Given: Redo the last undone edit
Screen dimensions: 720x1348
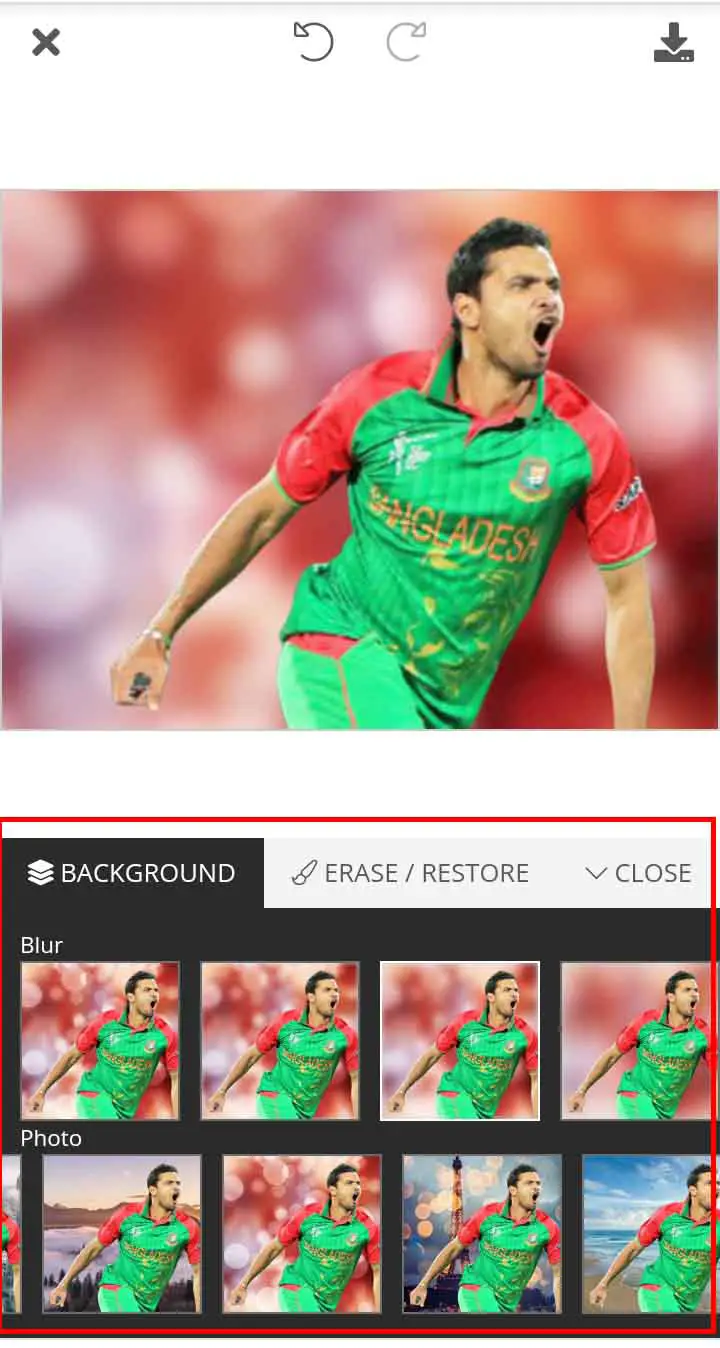Looking at the screenshot, I should (x=406, y=42).
